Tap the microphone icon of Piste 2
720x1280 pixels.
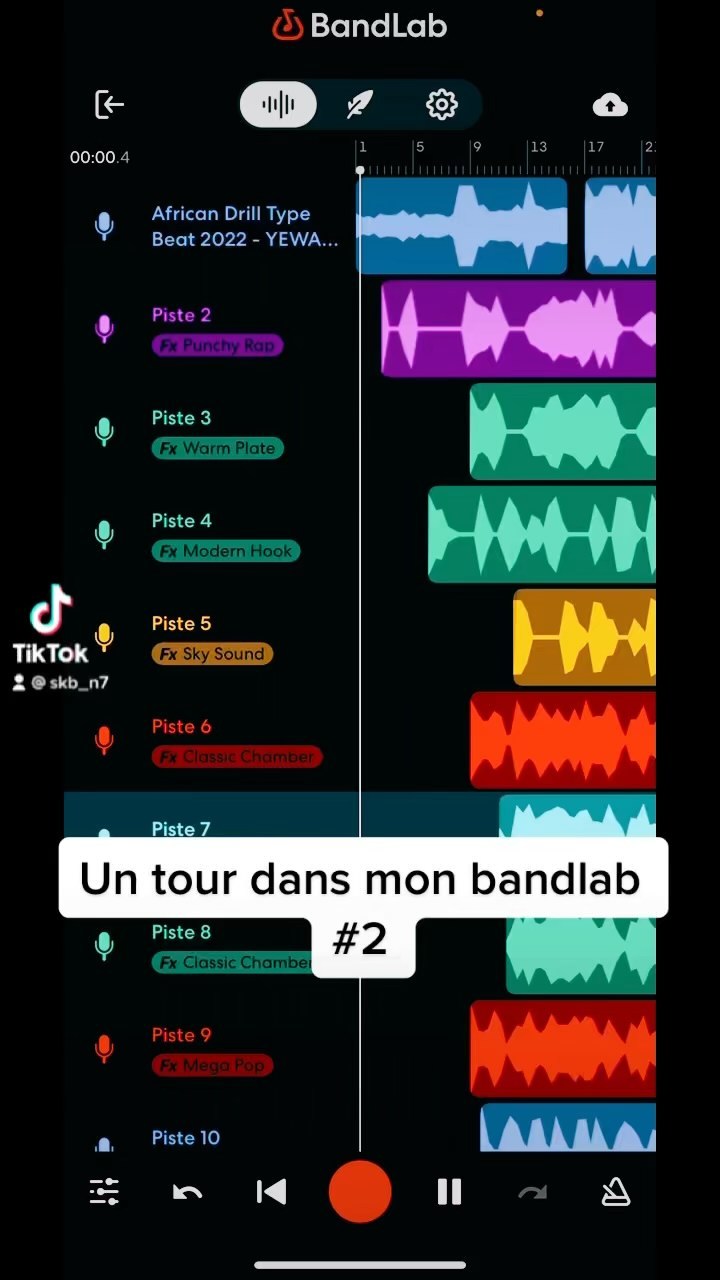pyautogui.click(x=104, y=328)
